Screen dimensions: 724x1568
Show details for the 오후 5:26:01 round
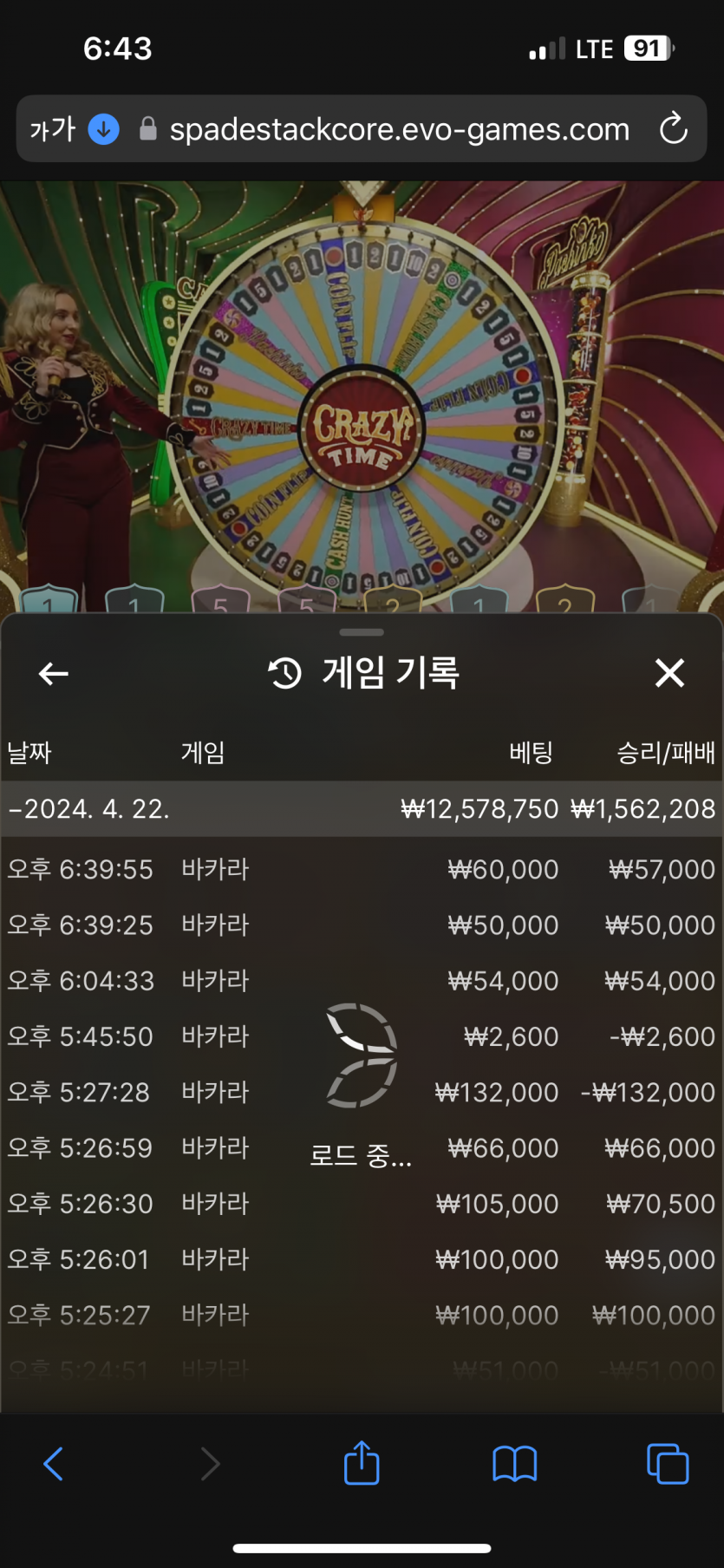click(x=361, y=1259)
